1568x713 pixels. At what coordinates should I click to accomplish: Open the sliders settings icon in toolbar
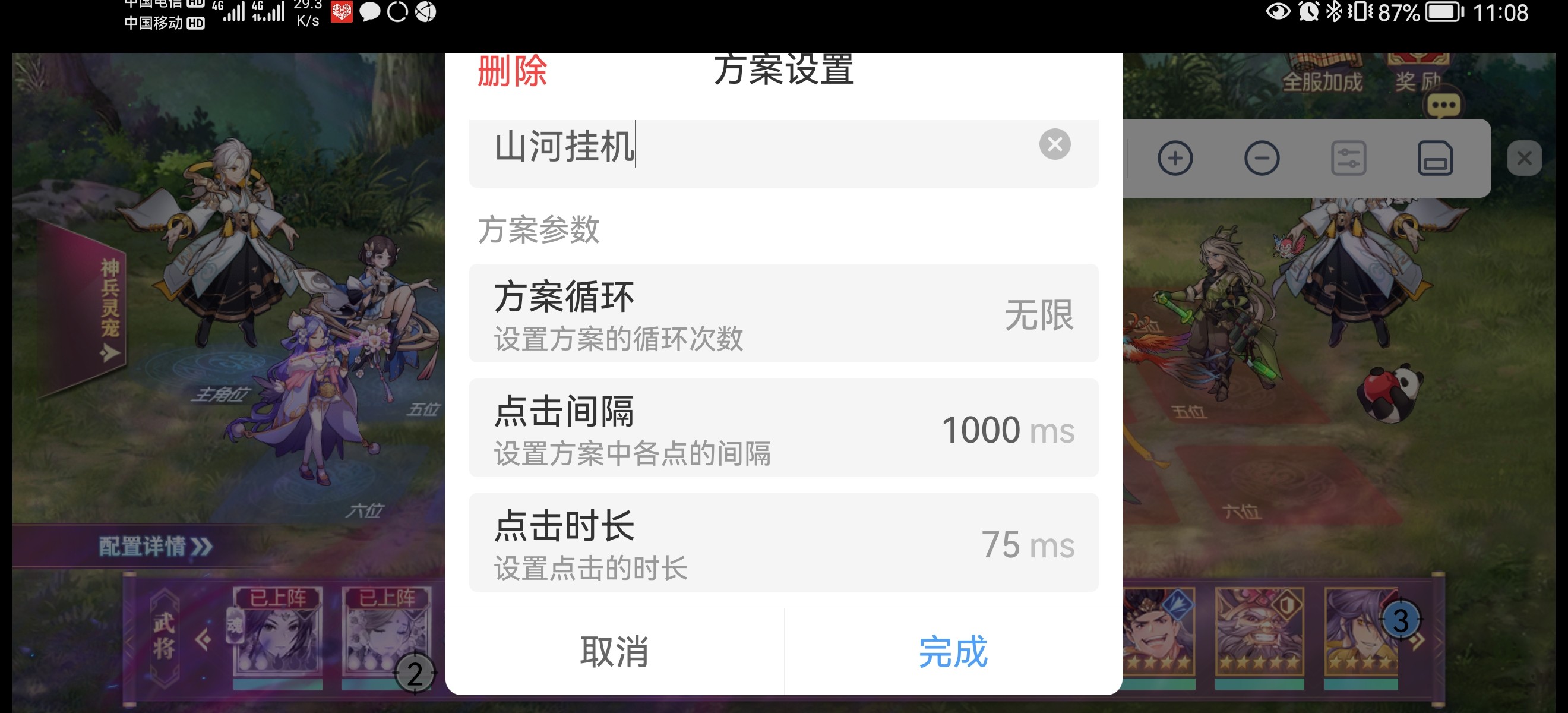point(1348,159)
